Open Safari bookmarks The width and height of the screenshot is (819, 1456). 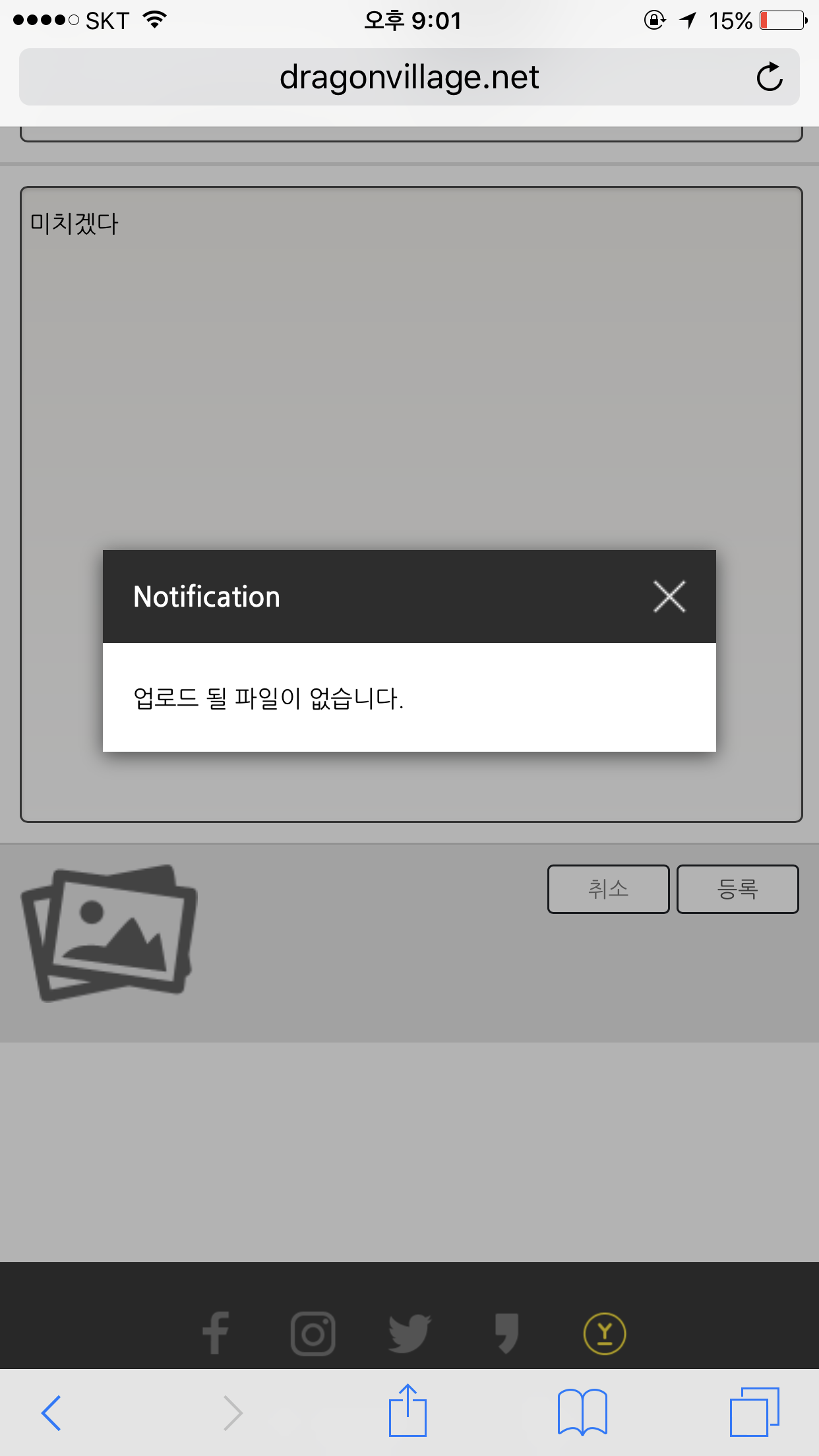(x=582, y=1412)
